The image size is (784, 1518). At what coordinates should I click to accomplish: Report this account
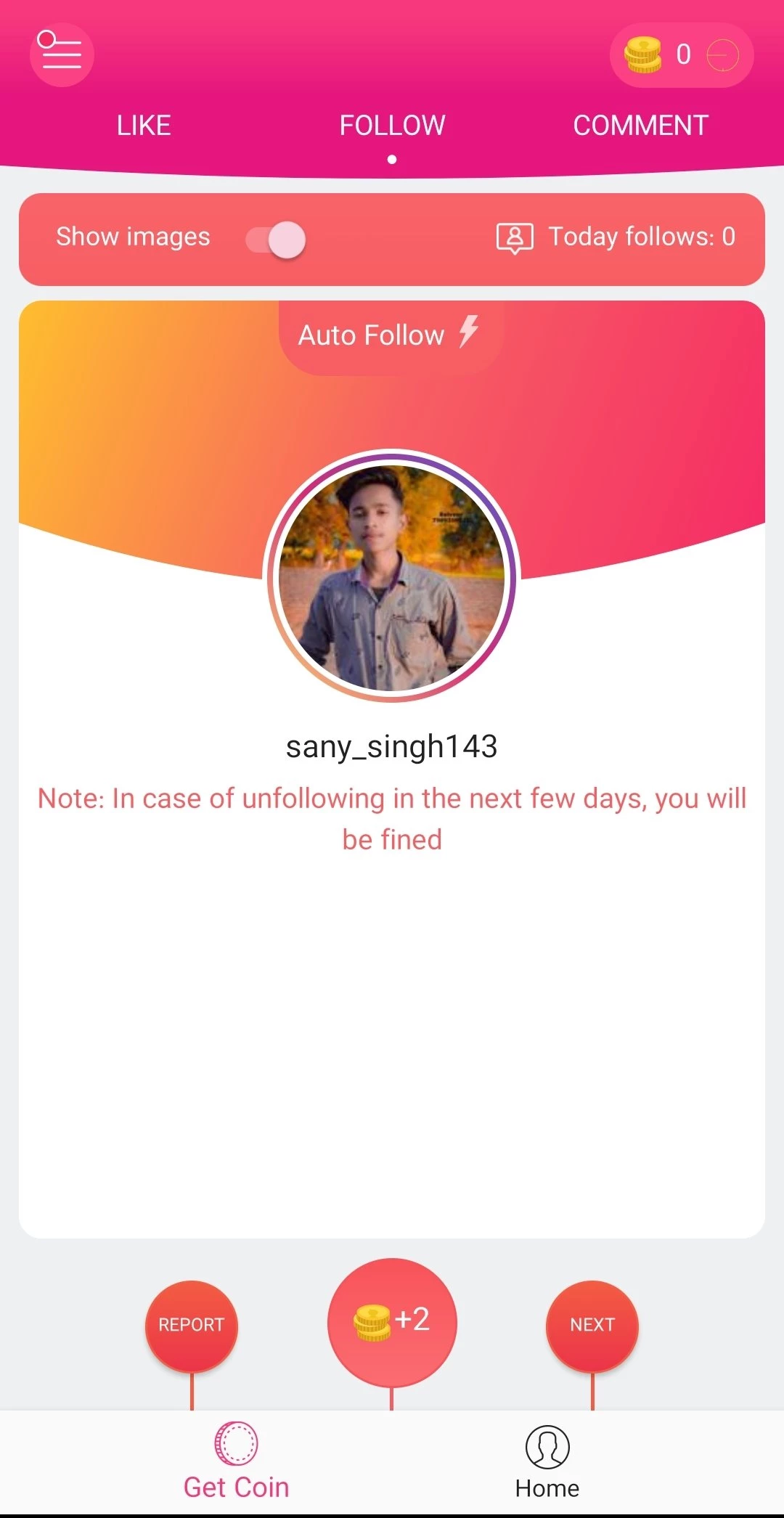coord(191,1325)
